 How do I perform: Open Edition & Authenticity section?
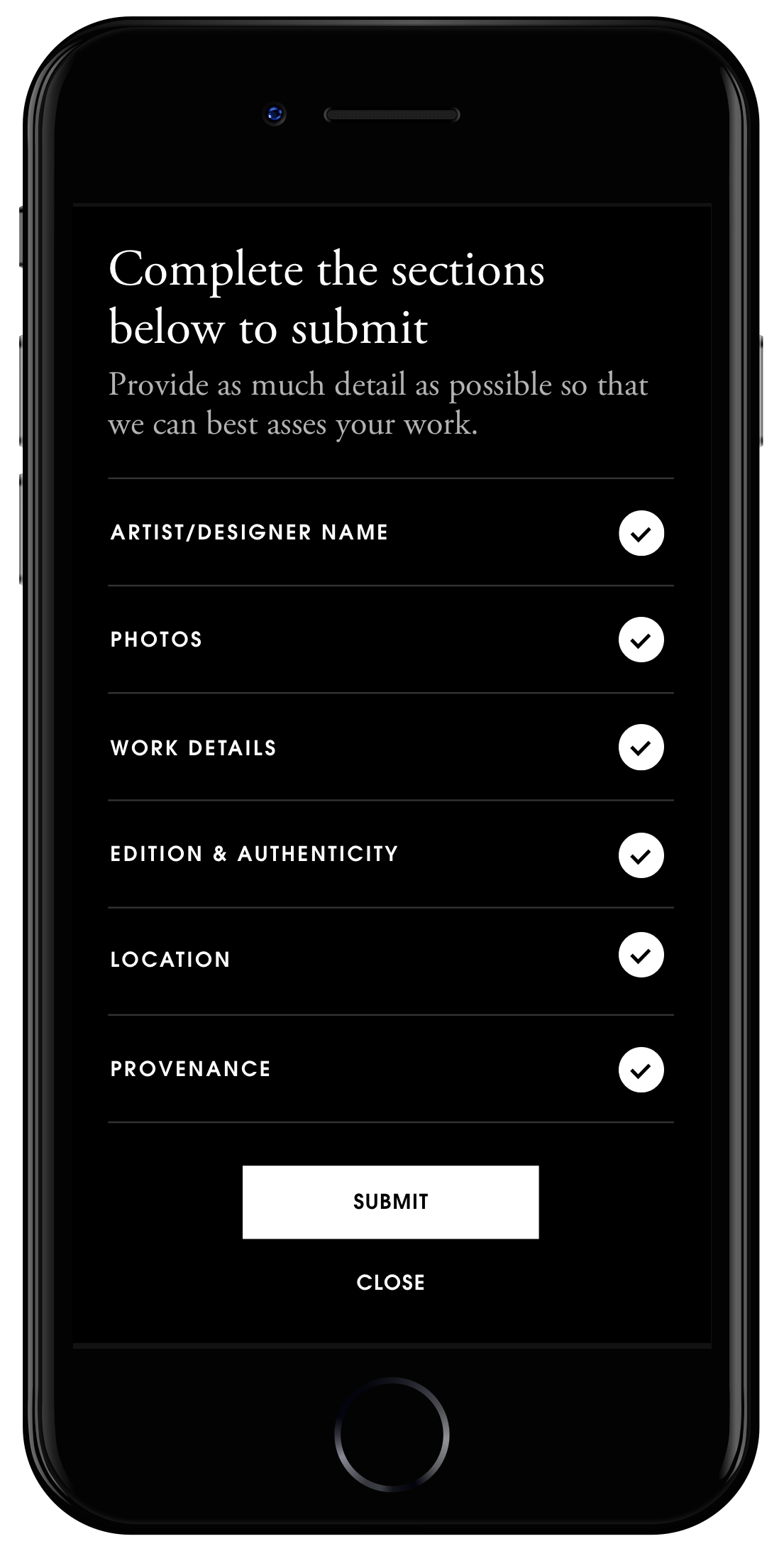[x=254, y=854]
